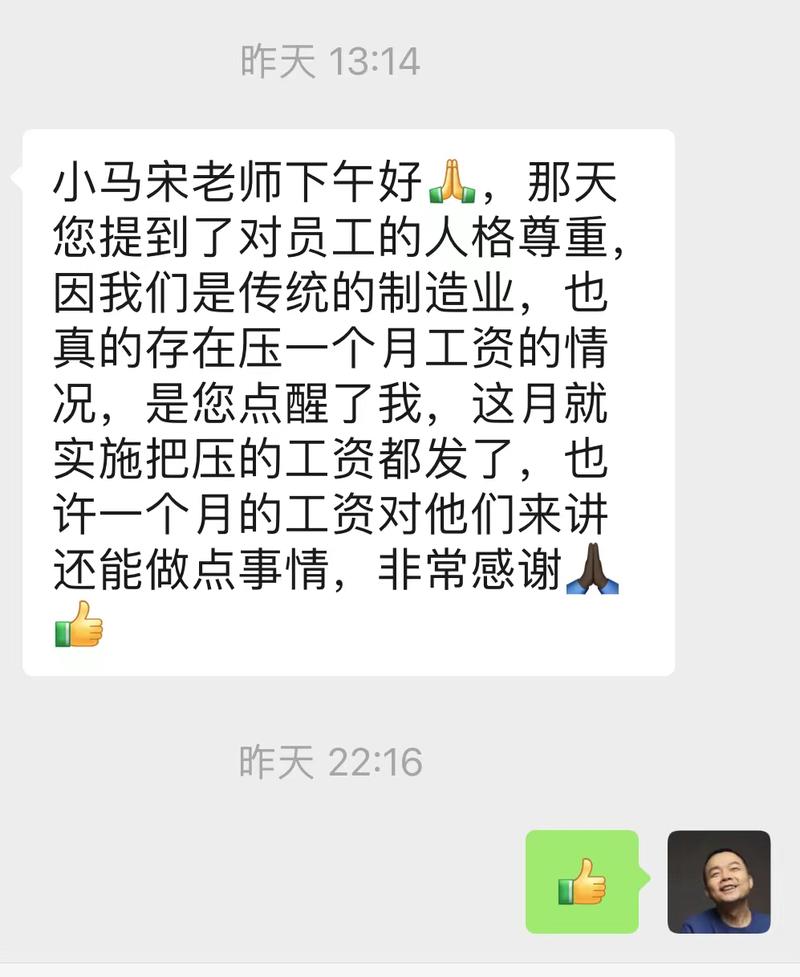800x977 pixels.
Task: Click the dark praying hands emoji near message end
Action: click(x=593, y=571)
